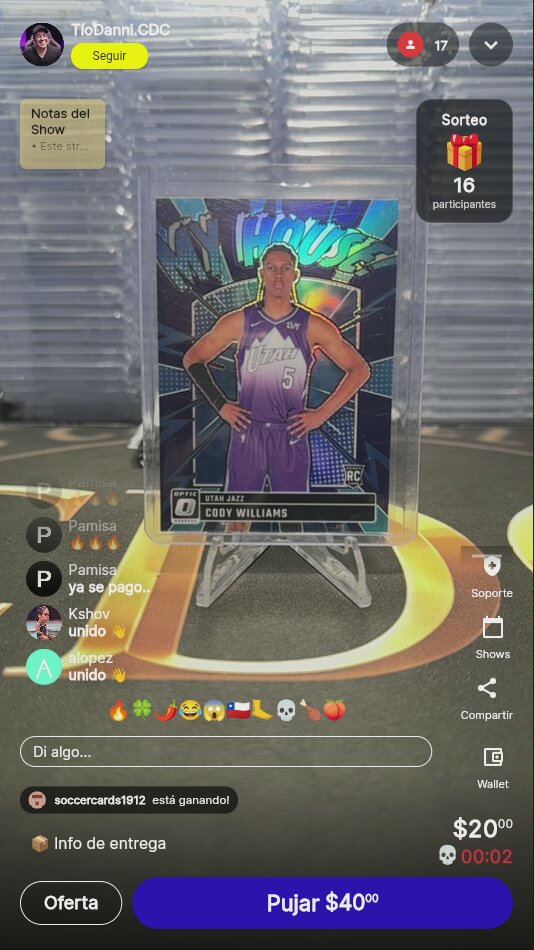Bid $40 with the Pujar button
The image size is (534, 950).
coord(323,903)
